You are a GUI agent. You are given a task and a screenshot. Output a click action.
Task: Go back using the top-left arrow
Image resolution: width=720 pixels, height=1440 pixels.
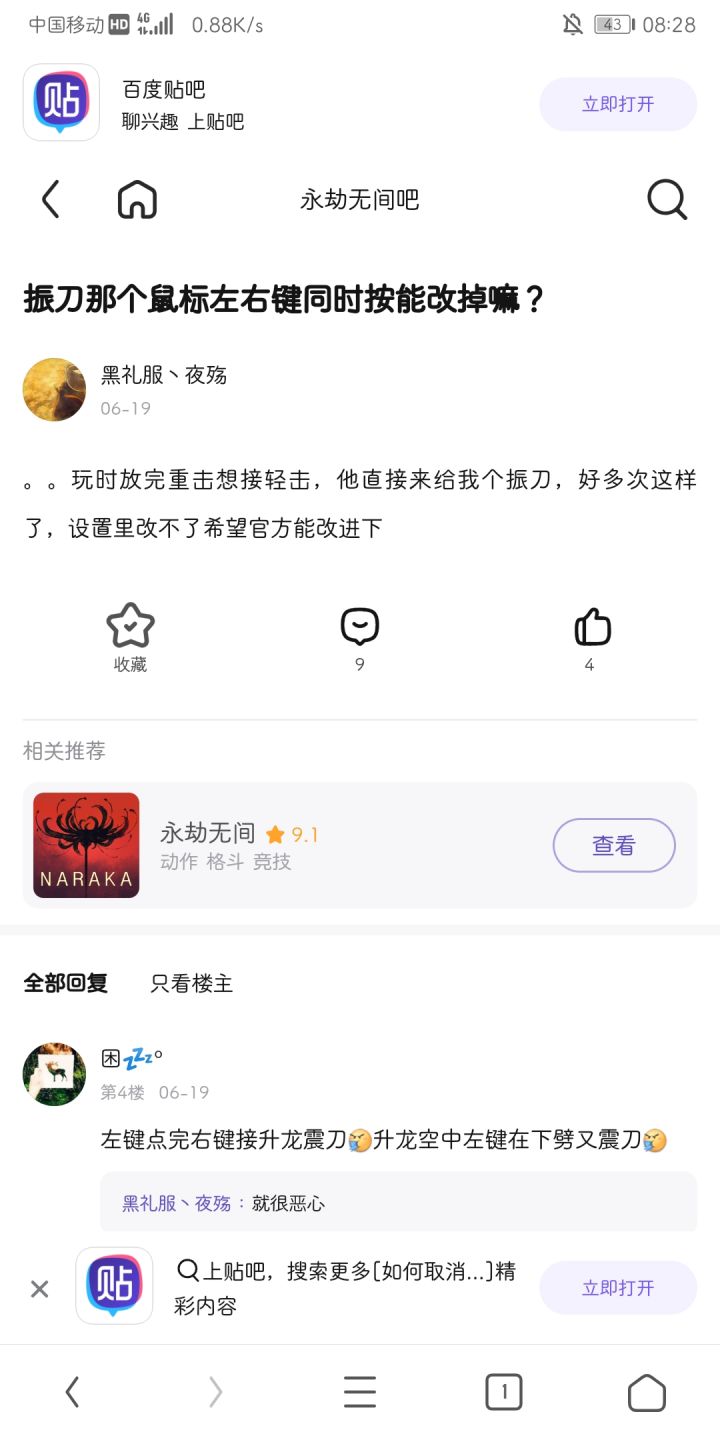pyautogui.click(x=51, y=199)
